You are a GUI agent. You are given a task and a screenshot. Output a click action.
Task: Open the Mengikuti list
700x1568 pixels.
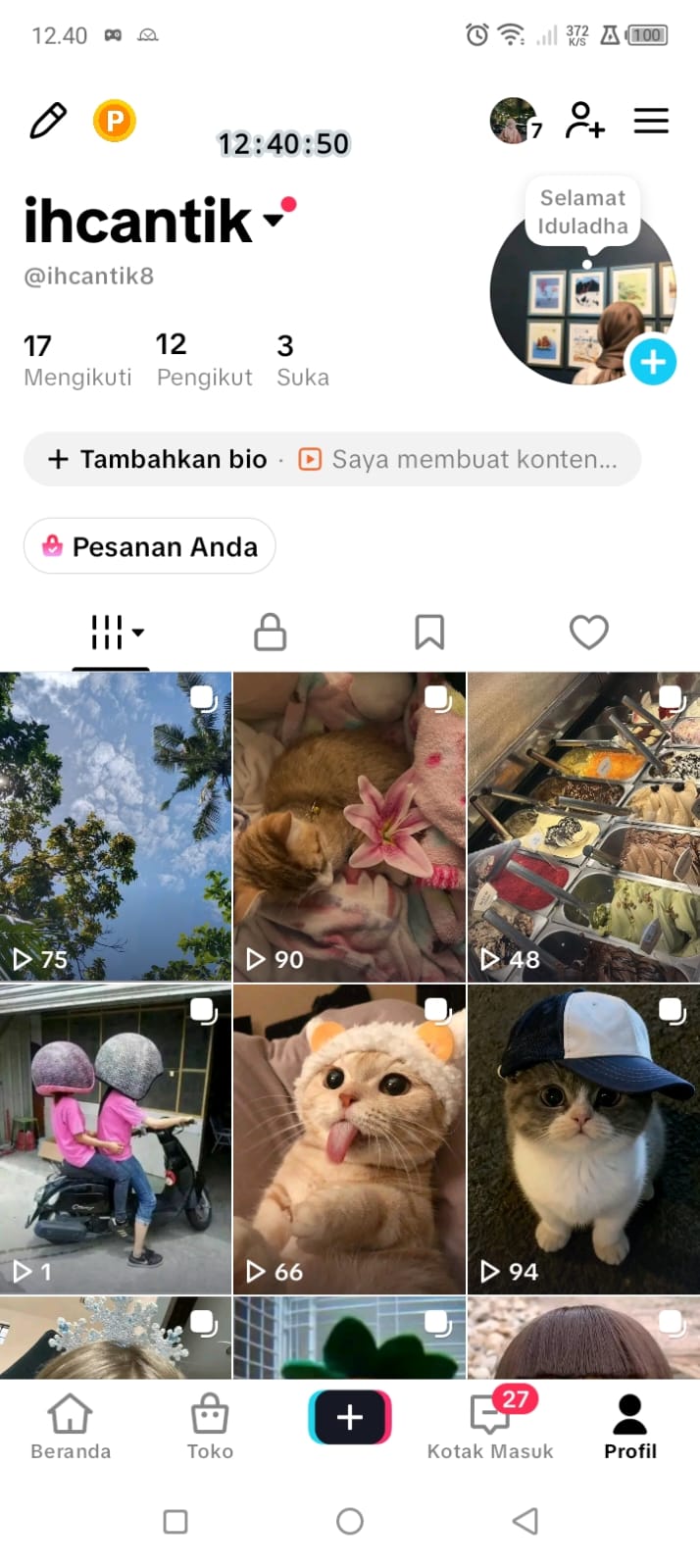(x=77, y=361)
